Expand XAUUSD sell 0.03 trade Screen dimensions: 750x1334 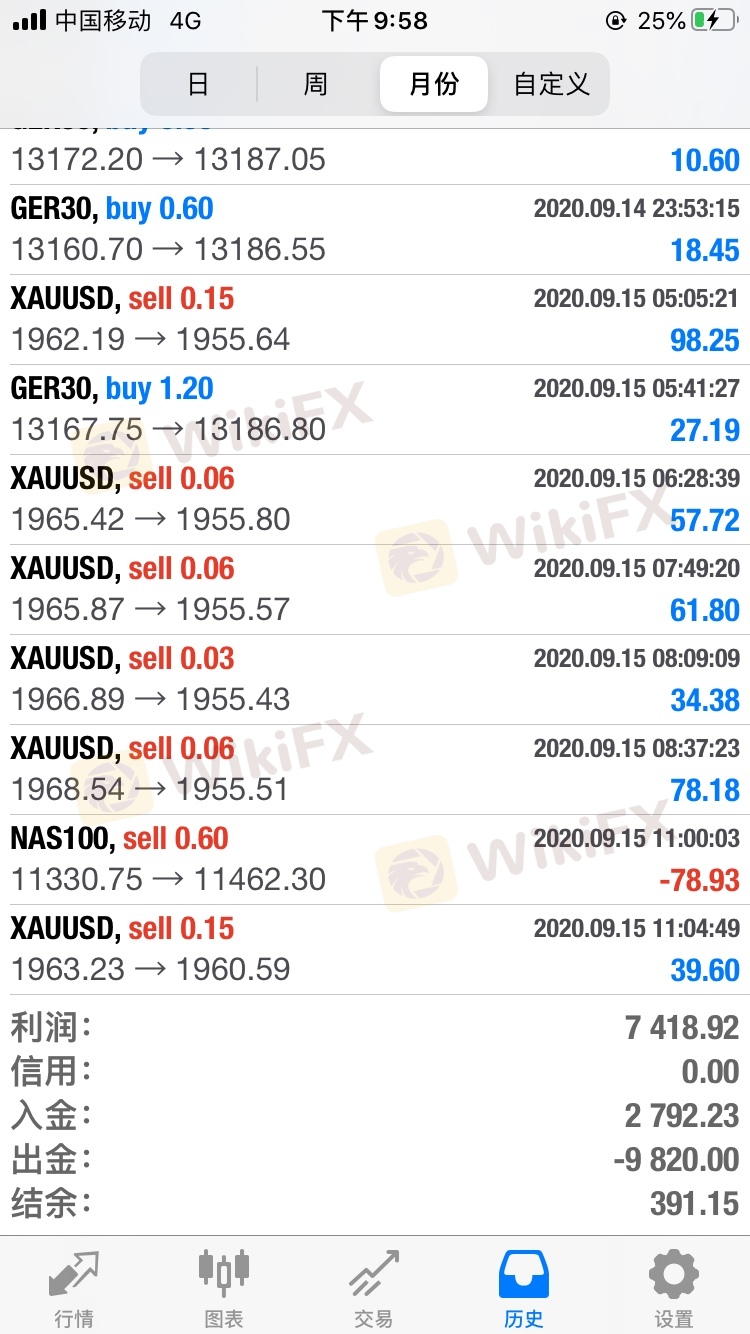[x=375, y=680]
